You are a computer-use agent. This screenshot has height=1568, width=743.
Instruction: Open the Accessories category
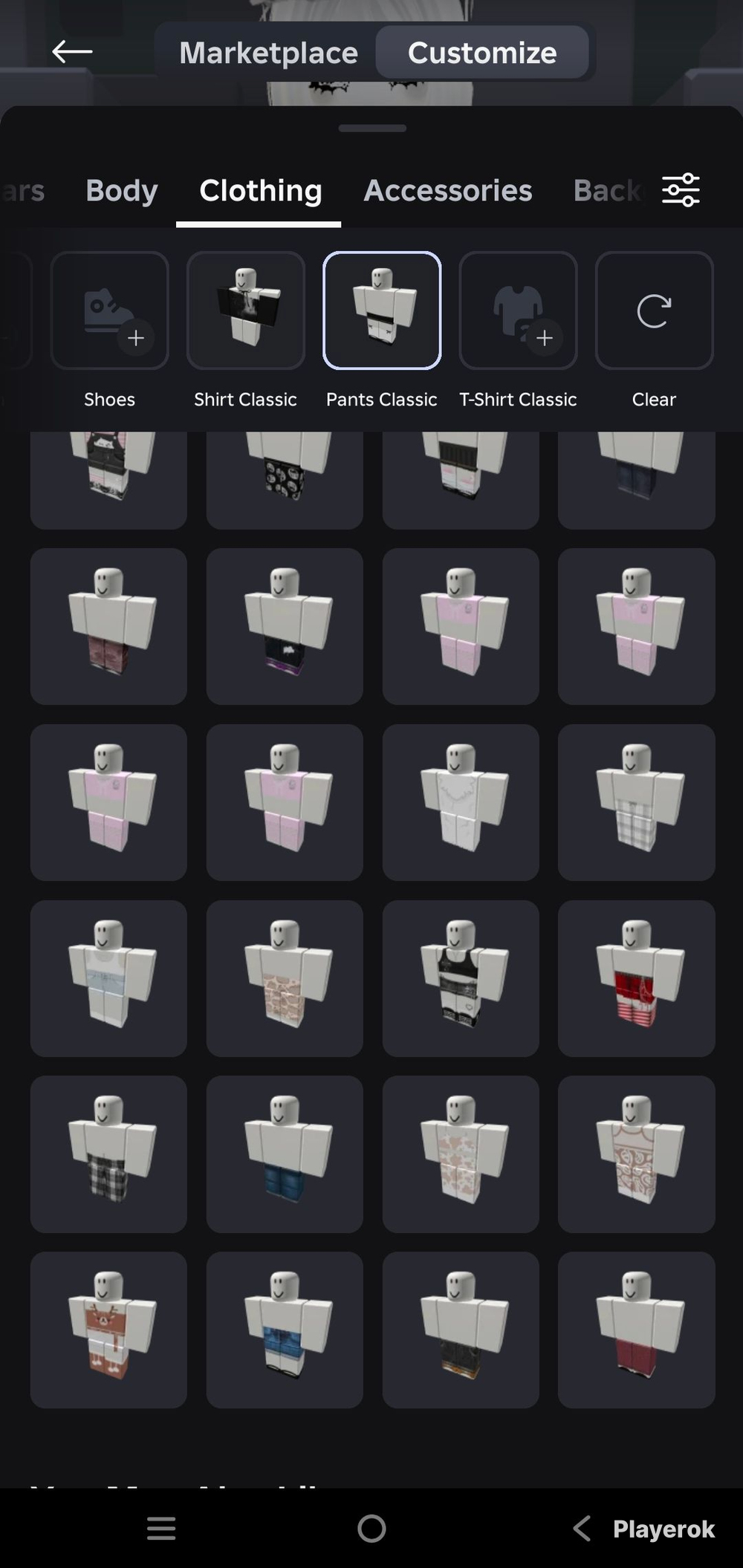pos(447,190)
